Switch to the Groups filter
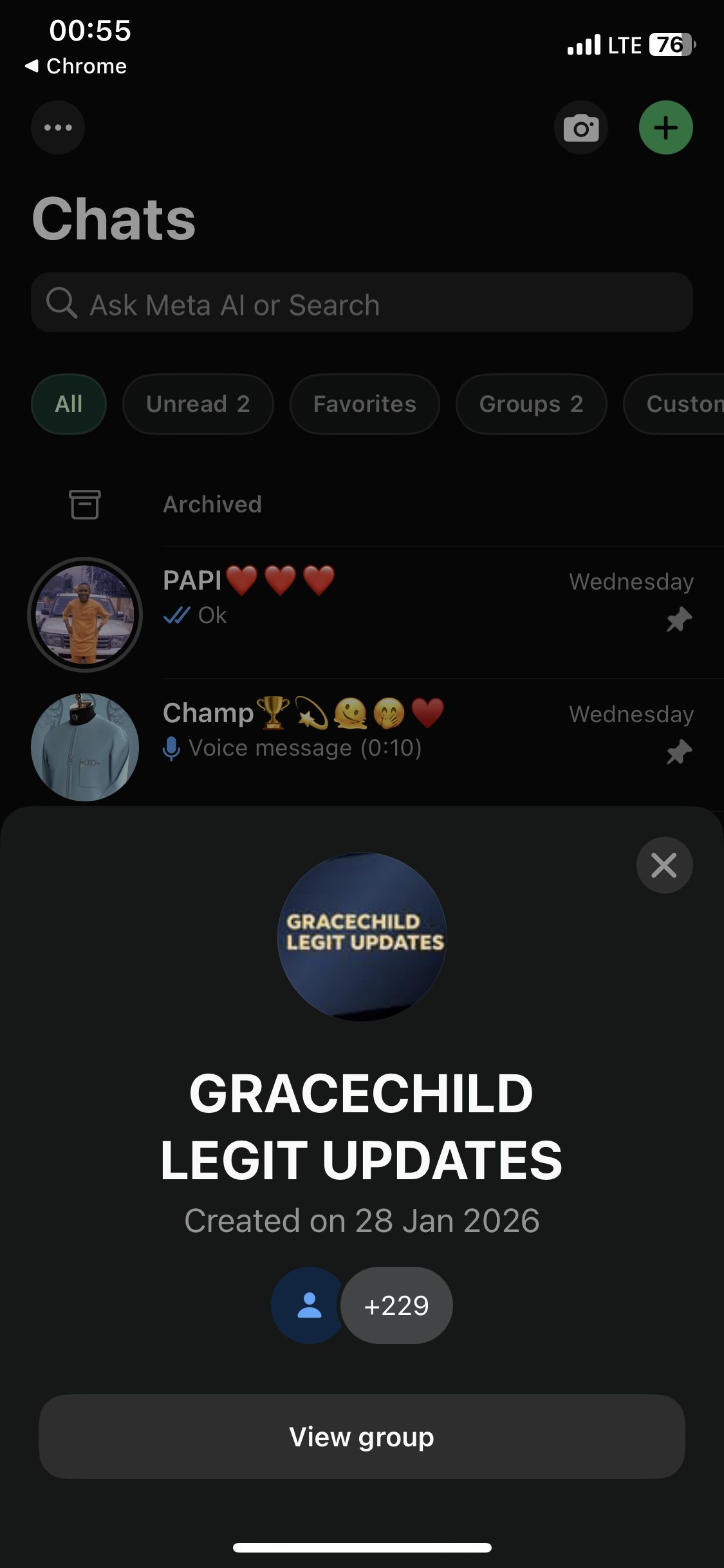 [531, 404]
